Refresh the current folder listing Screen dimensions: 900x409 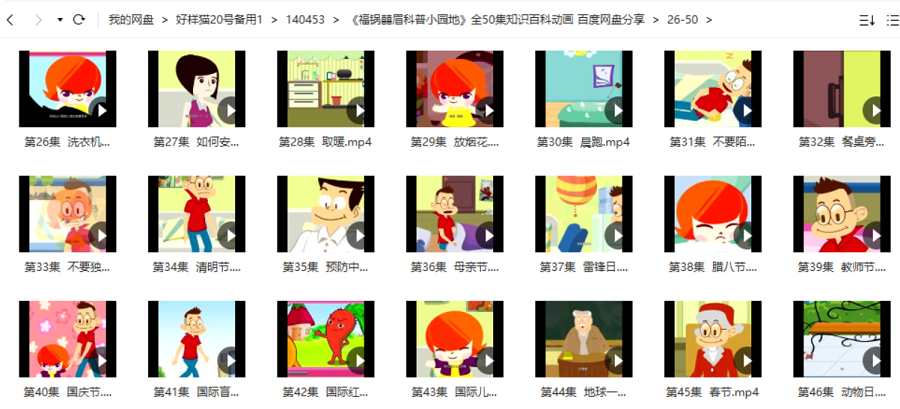[79, 19]
